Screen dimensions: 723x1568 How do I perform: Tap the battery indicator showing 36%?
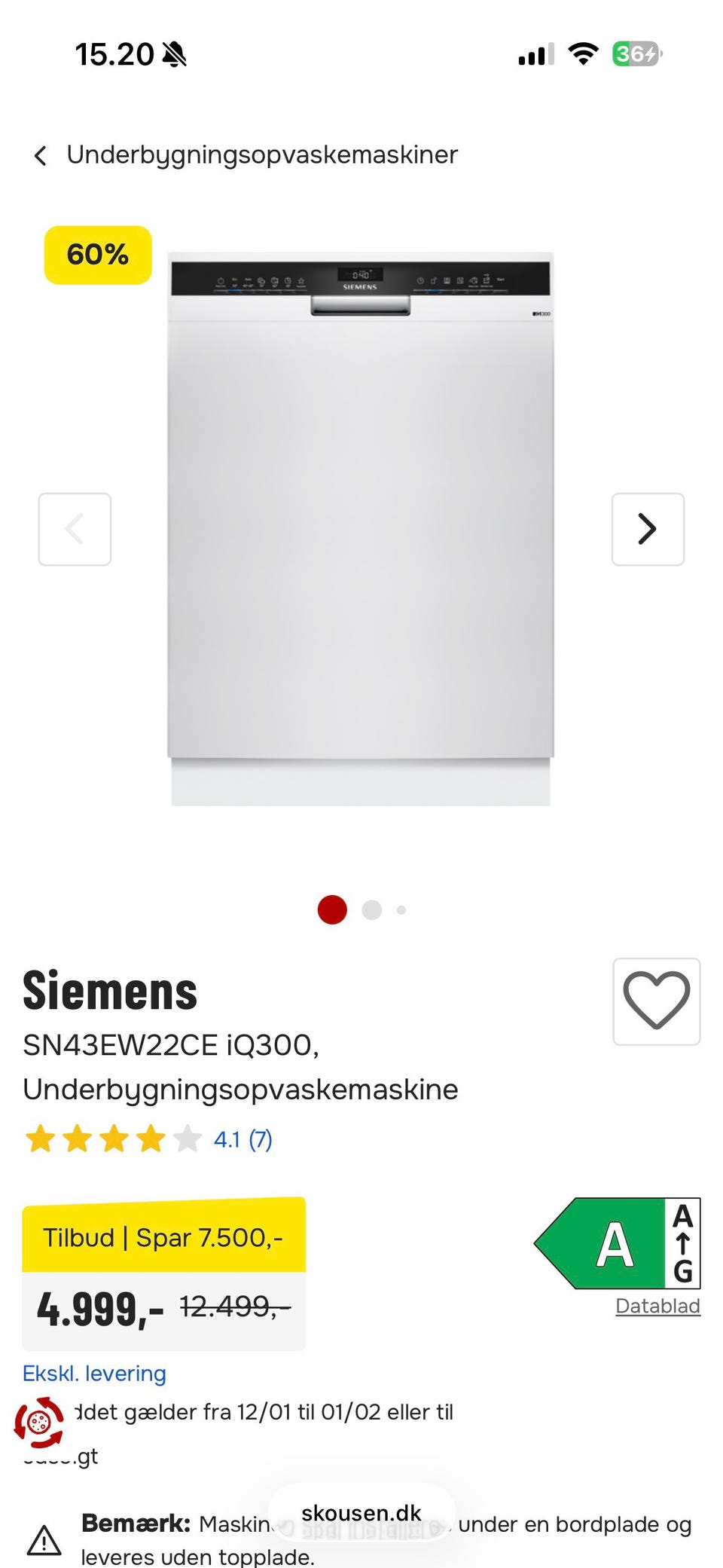[637, 53]
